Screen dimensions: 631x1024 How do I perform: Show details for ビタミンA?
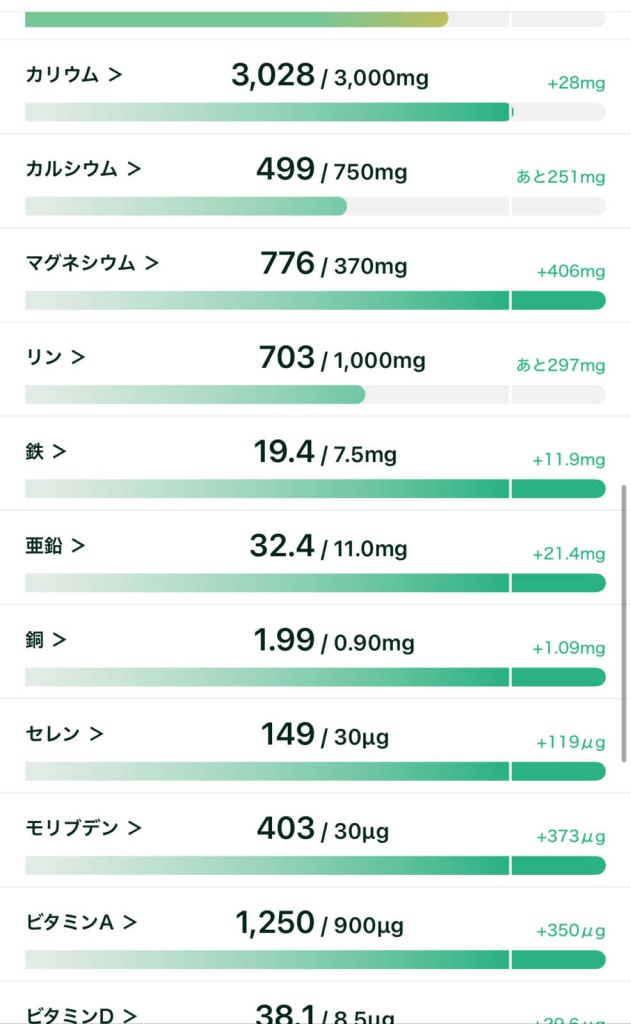(x=81, y=922)
